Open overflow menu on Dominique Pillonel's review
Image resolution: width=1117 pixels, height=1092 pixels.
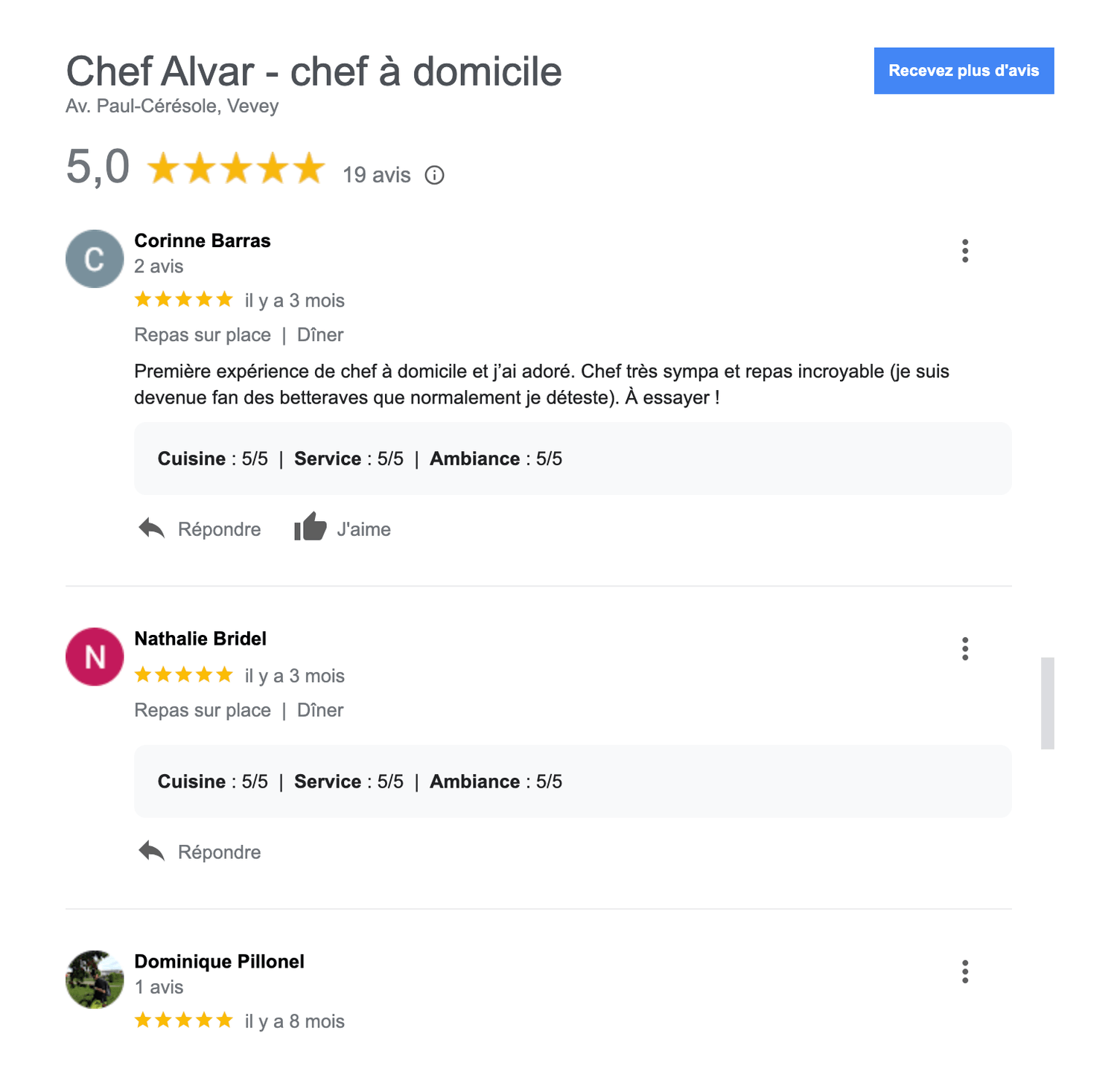[965, 971]
